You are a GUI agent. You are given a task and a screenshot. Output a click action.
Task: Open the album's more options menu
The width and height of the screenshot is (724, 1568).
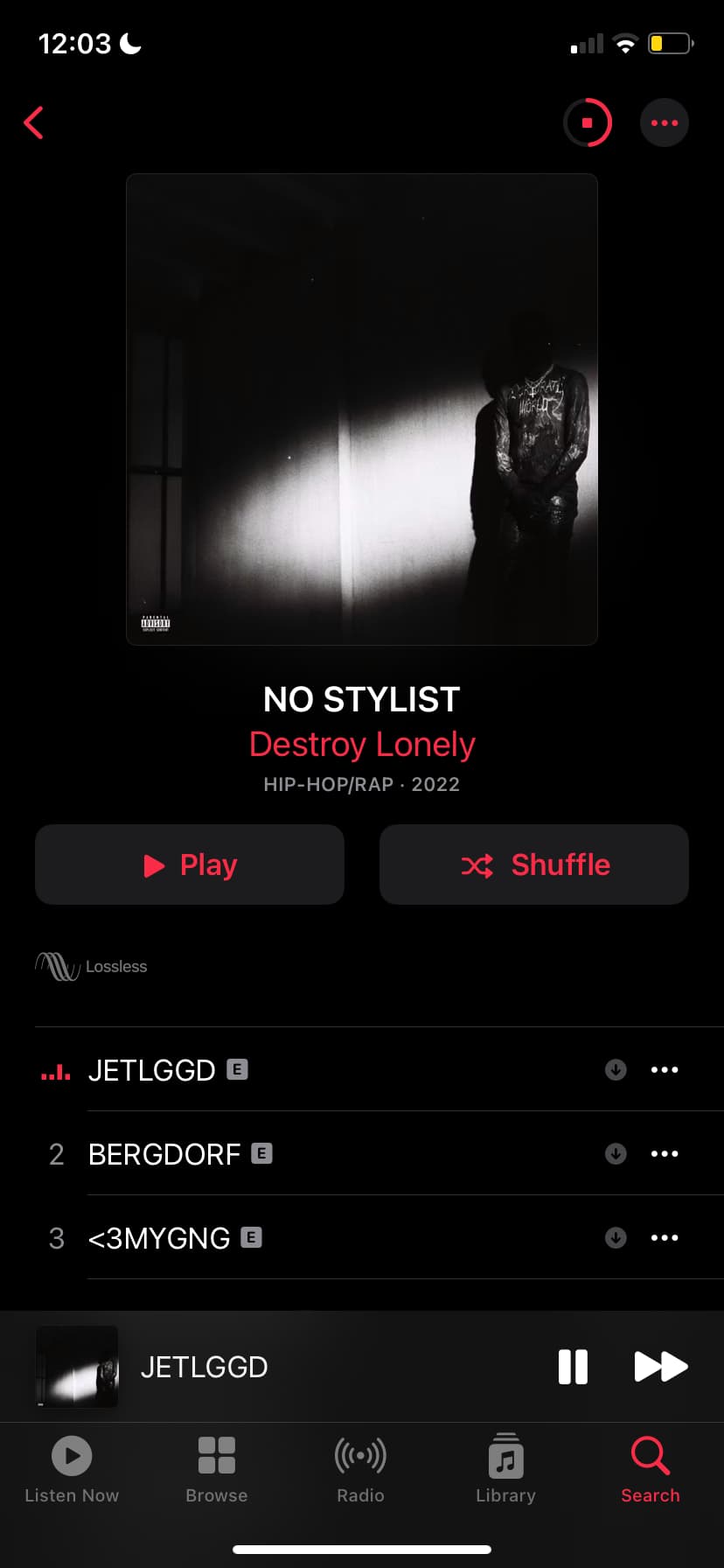tap(665, 122)
